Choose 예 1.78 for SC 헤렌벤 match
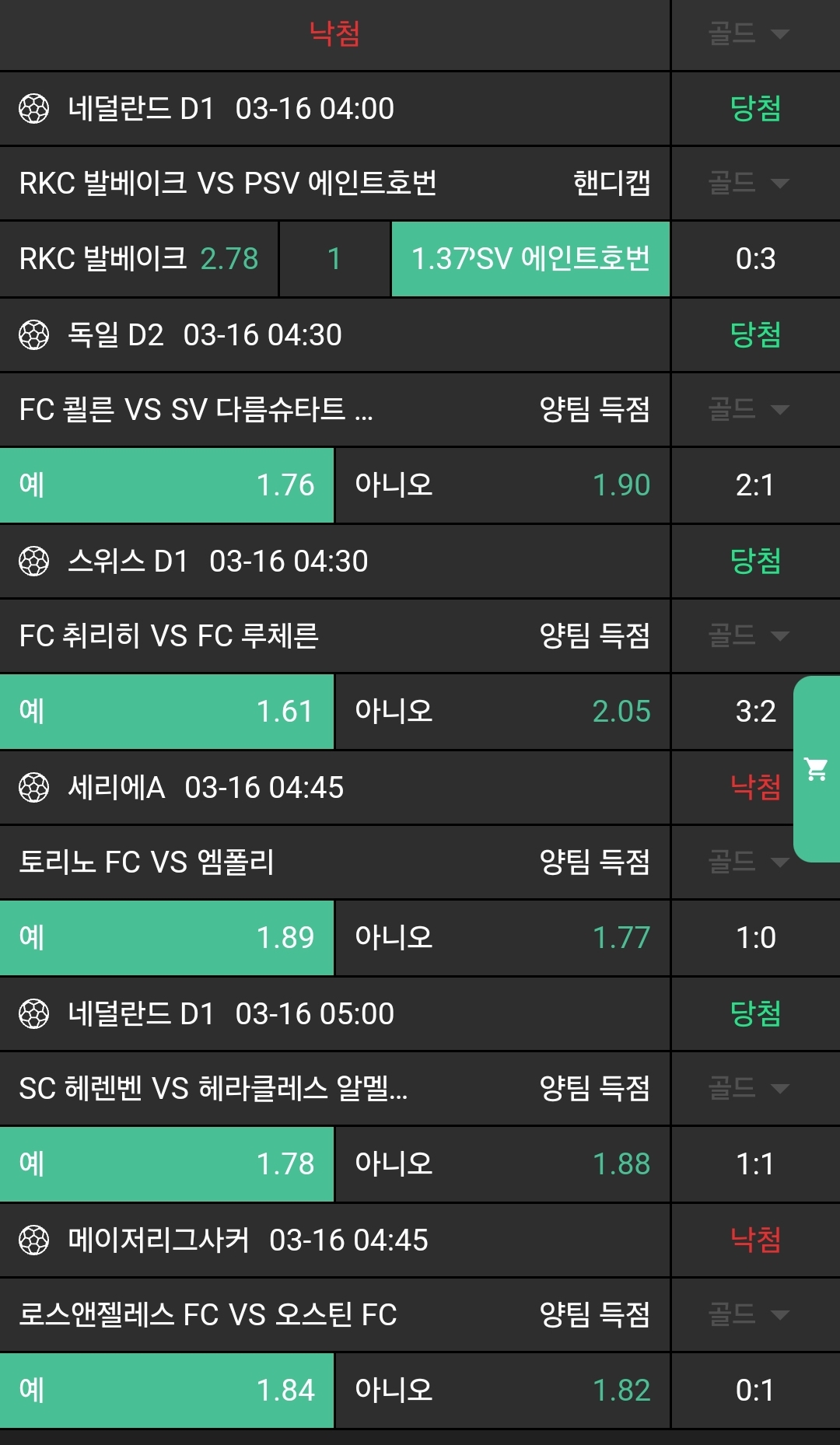The image size is (840, 1445). click(166, 1164)
